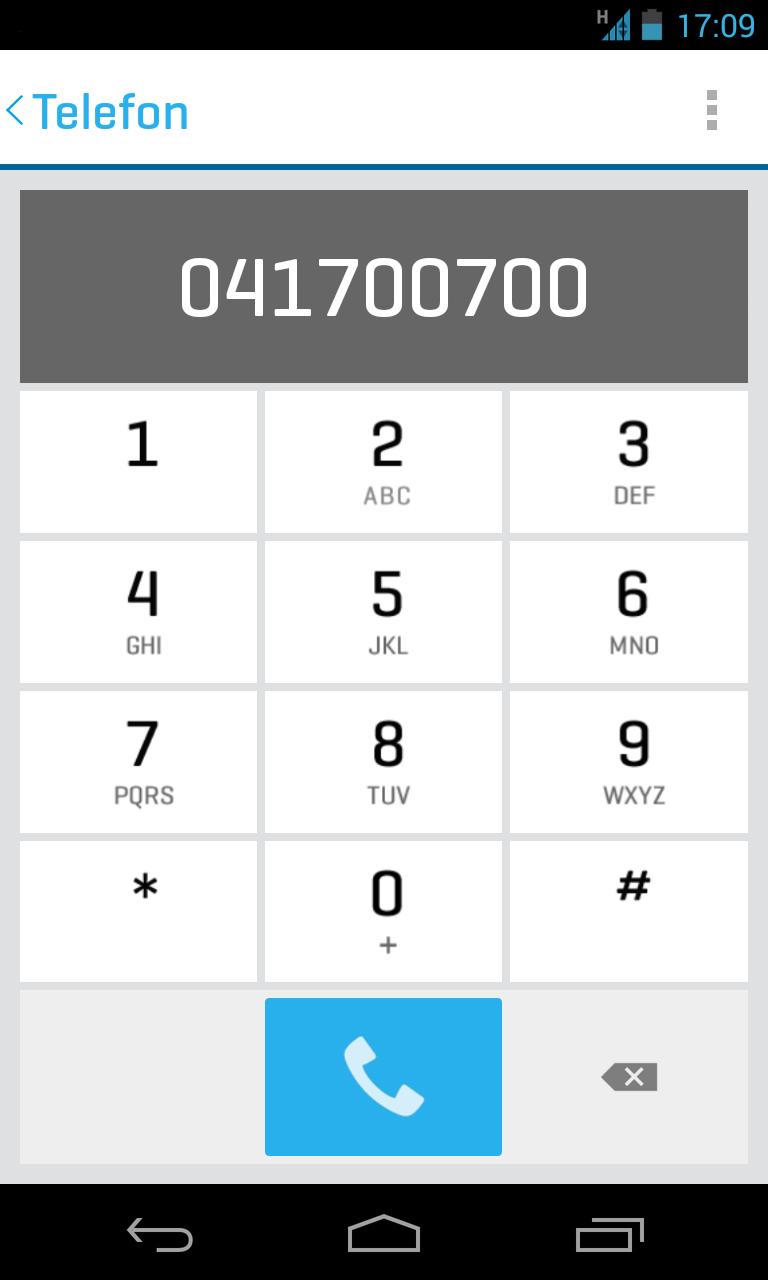Open the overflow menu
768x1280 pixels.
[x=711, y=110]
